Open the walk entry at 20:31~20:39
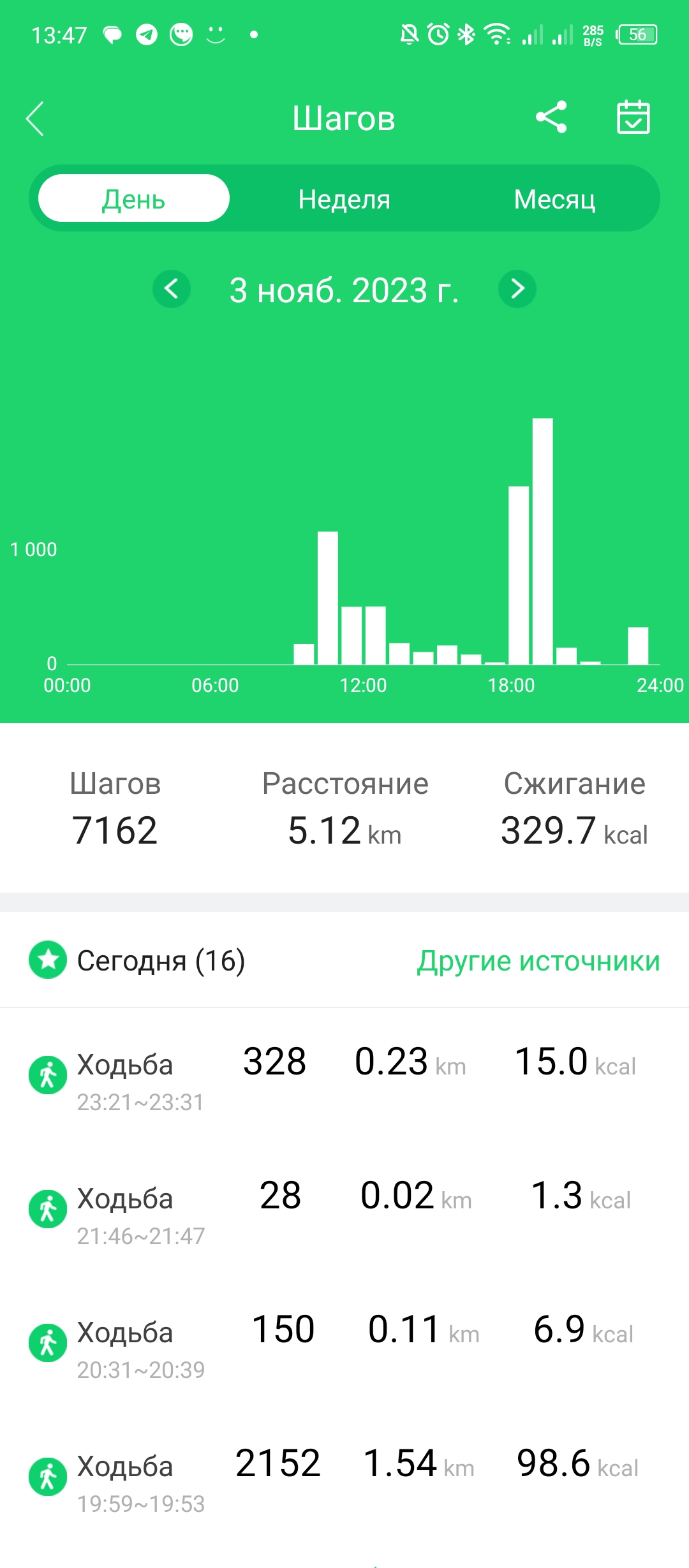 (344, 1345)
